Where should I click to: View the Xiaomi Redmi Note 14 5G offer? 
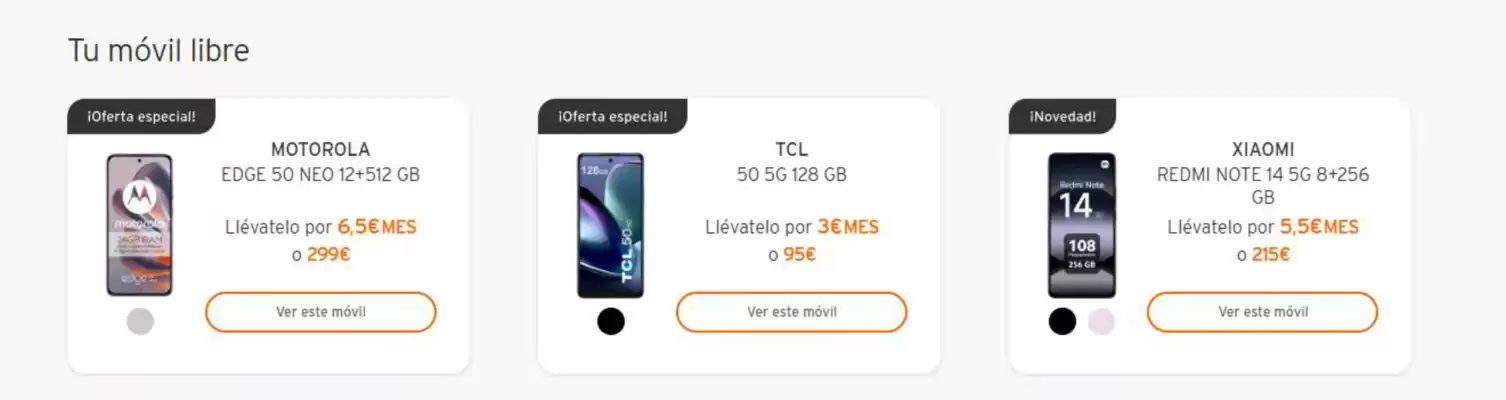1262,312
